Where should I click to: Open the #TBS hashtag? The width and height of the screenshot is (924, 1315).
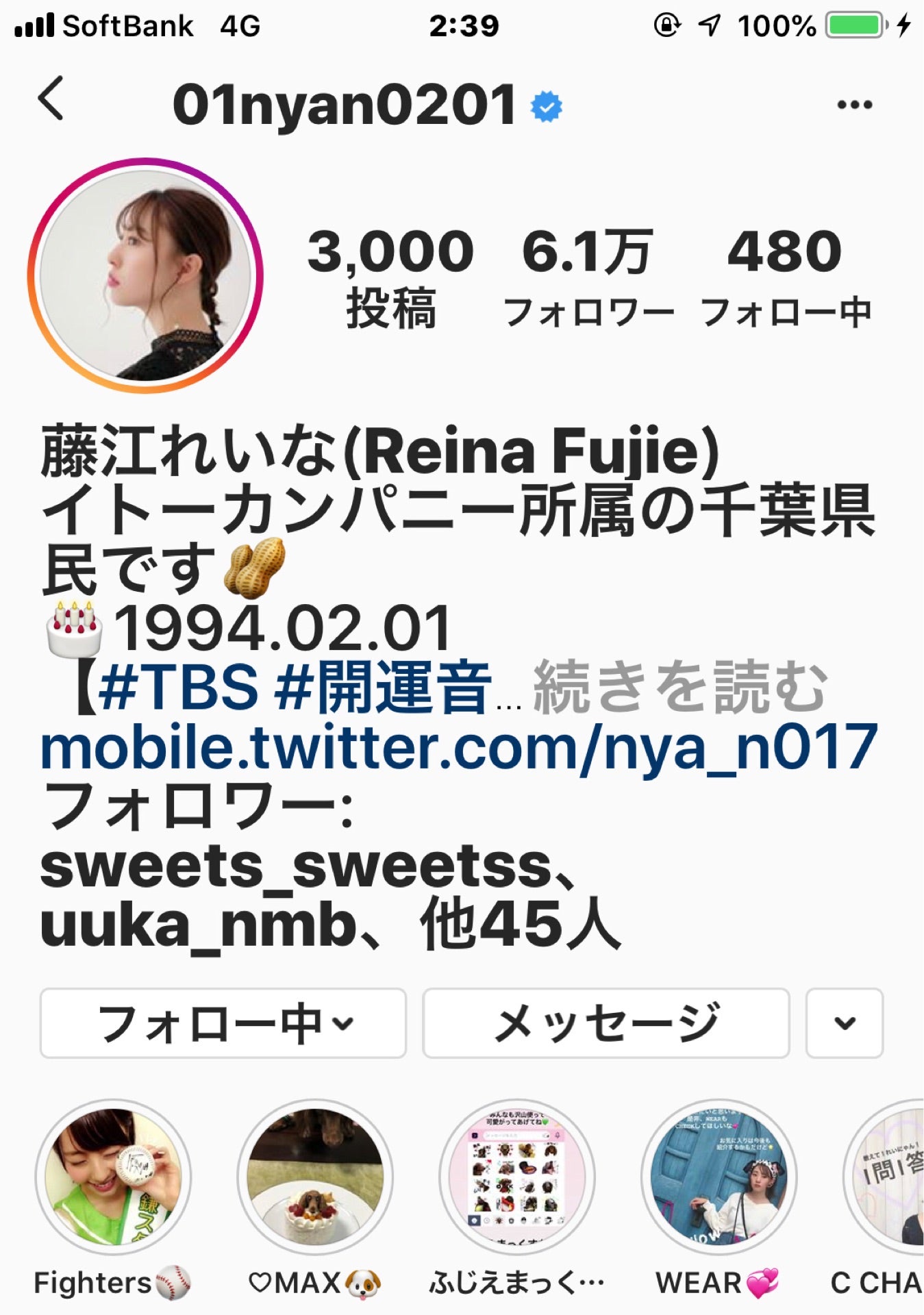178,686
